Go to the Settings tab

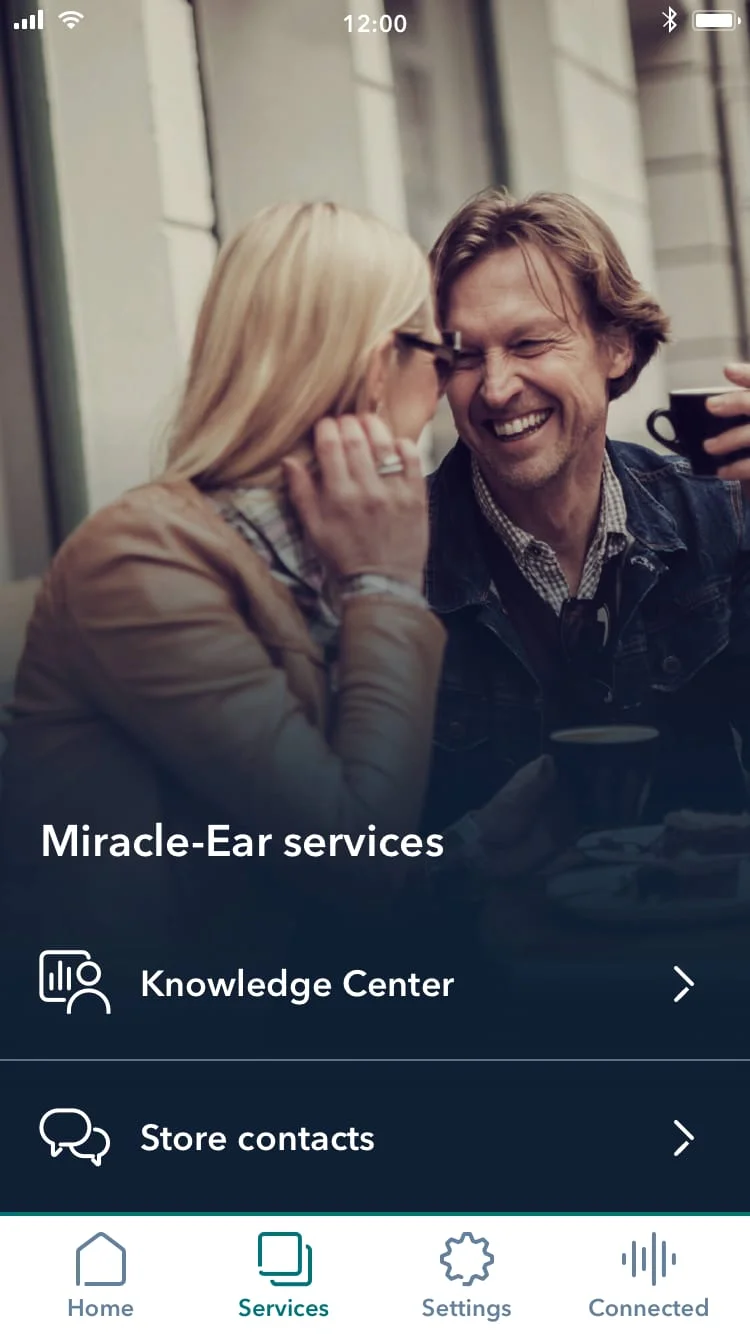tap(466, 1274)
